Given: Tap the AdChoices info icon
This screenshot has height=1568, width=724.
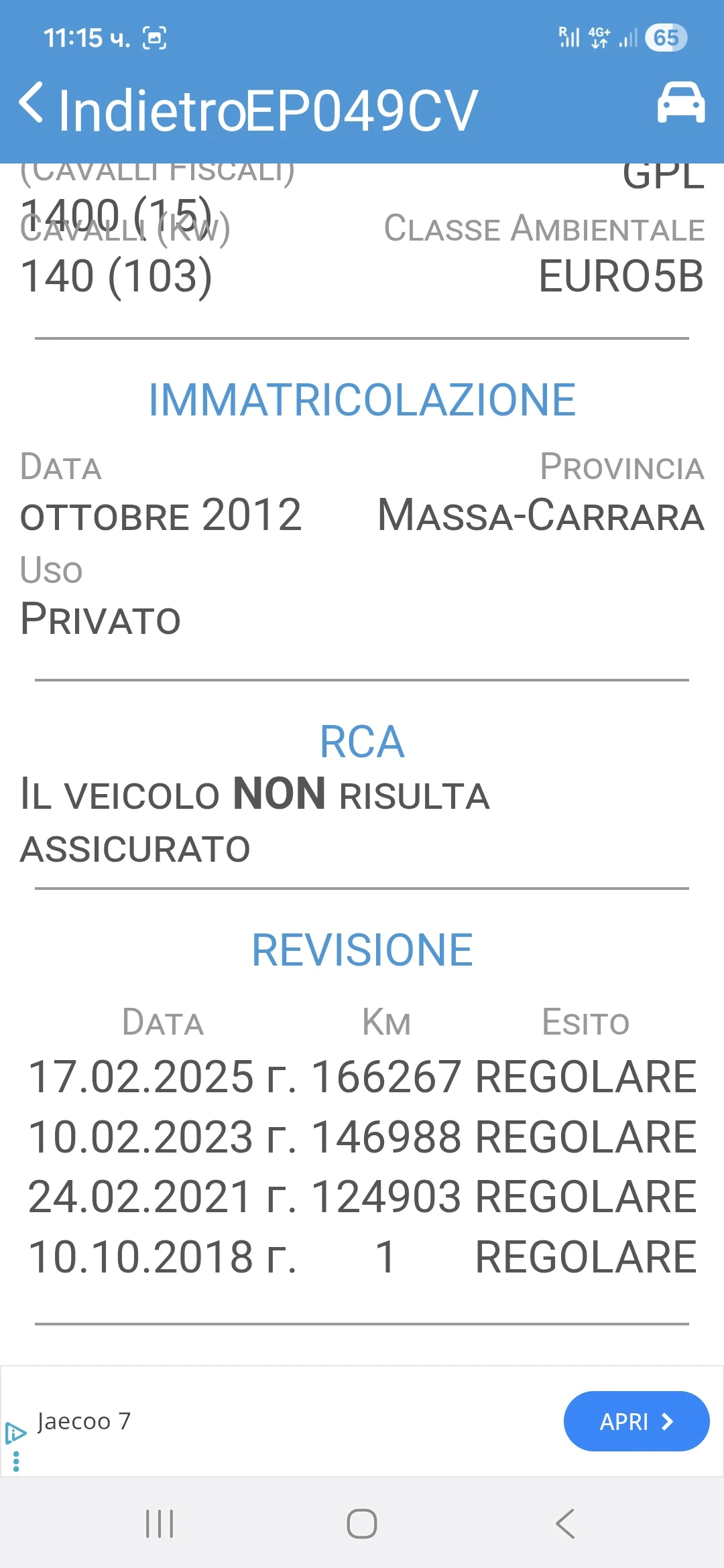Looking at the screenshot, I should coord(15,1433).
